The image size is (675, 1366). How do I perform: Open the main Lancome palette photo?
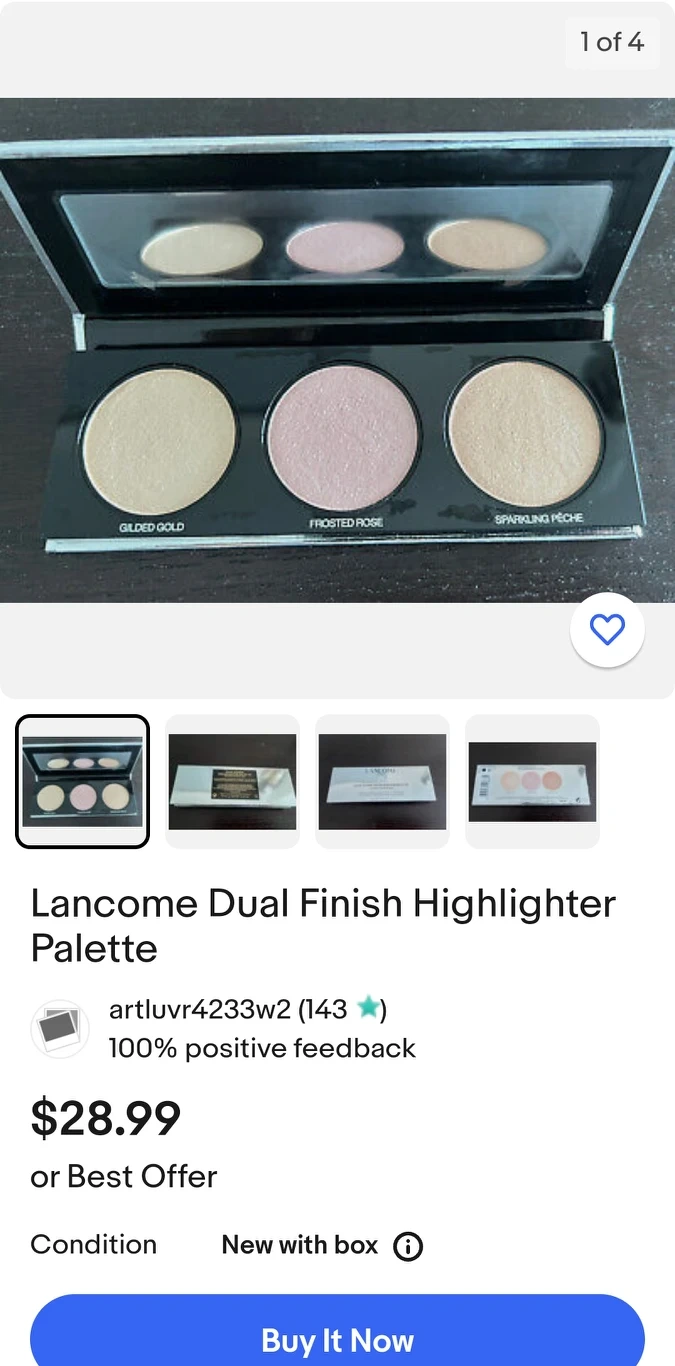[x=337, y=350]
